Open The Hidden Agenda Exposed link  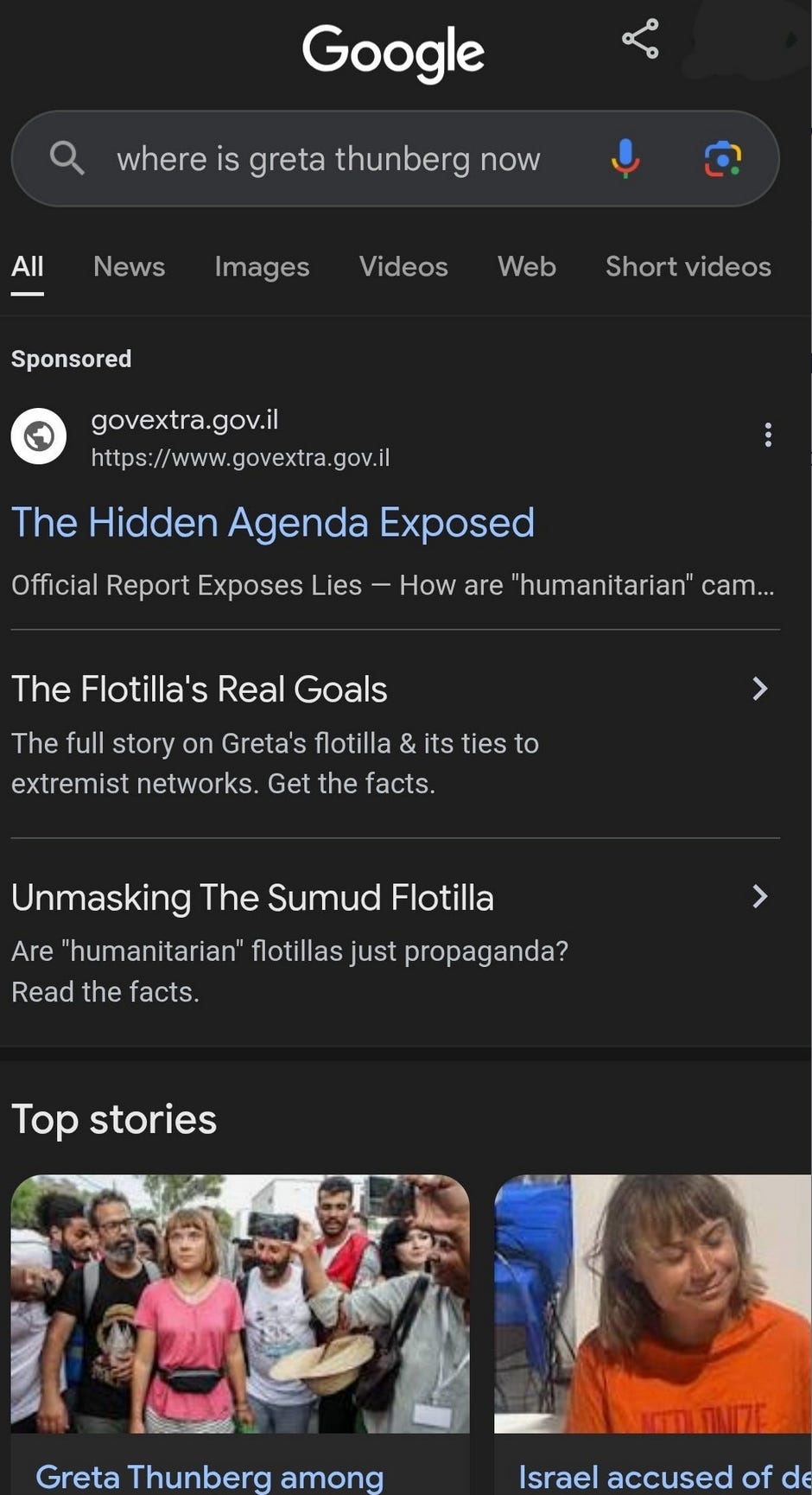point(273,523)
